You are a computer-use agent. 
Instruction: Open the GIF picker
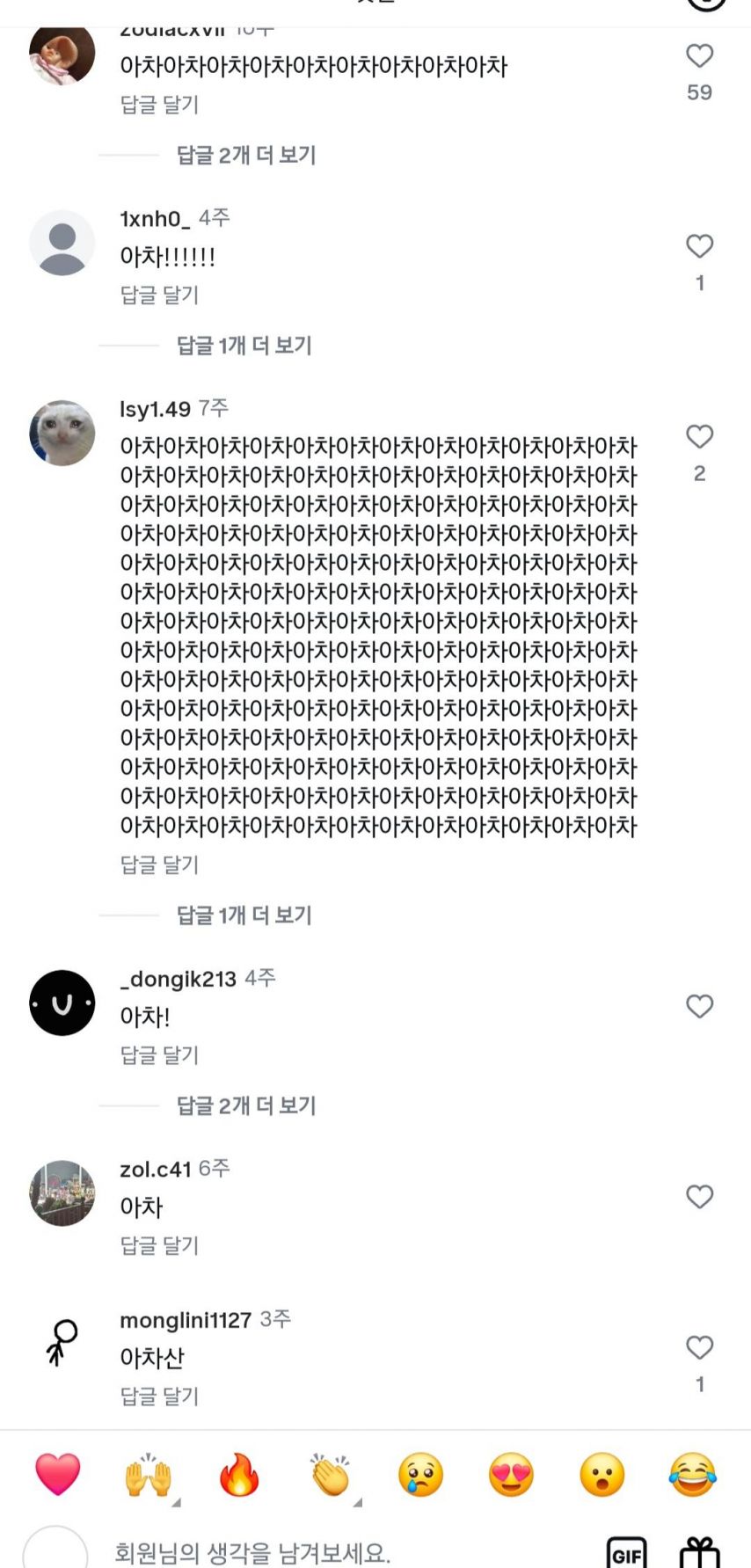point(626,1554)
